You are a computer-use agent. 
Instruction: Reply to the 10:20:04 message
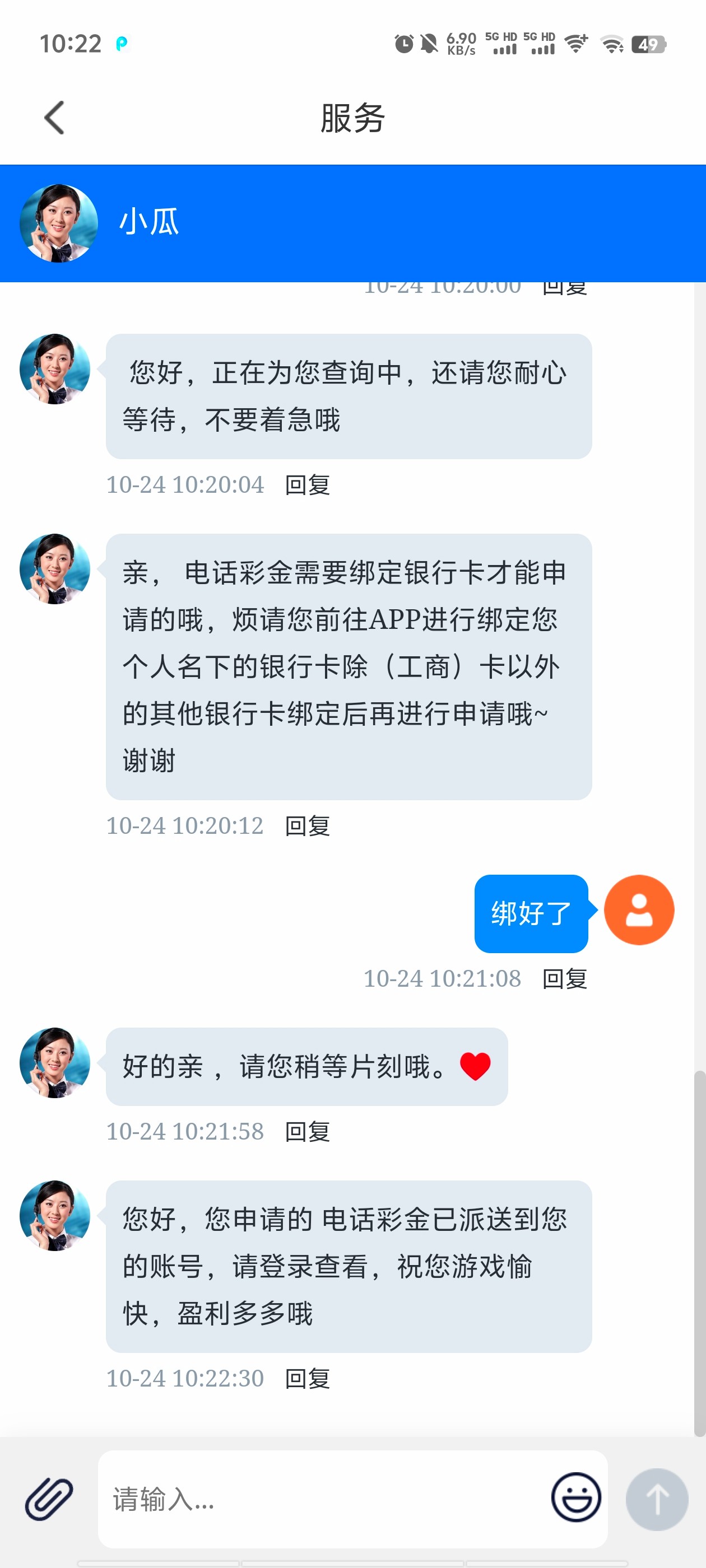coord(308,485)
